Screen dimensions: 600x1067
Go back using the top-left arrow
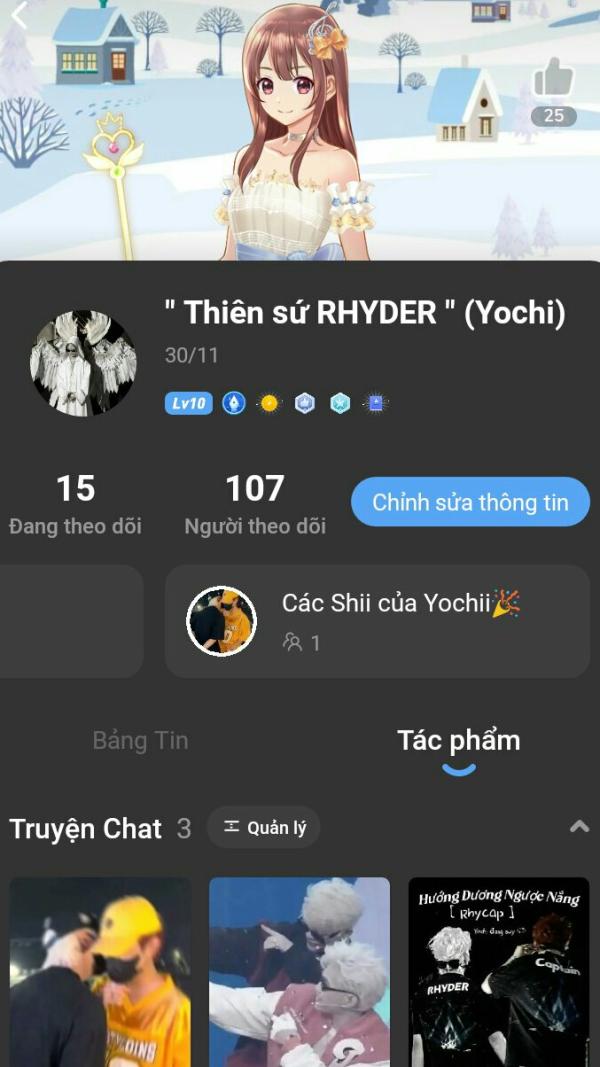(19, 14)
